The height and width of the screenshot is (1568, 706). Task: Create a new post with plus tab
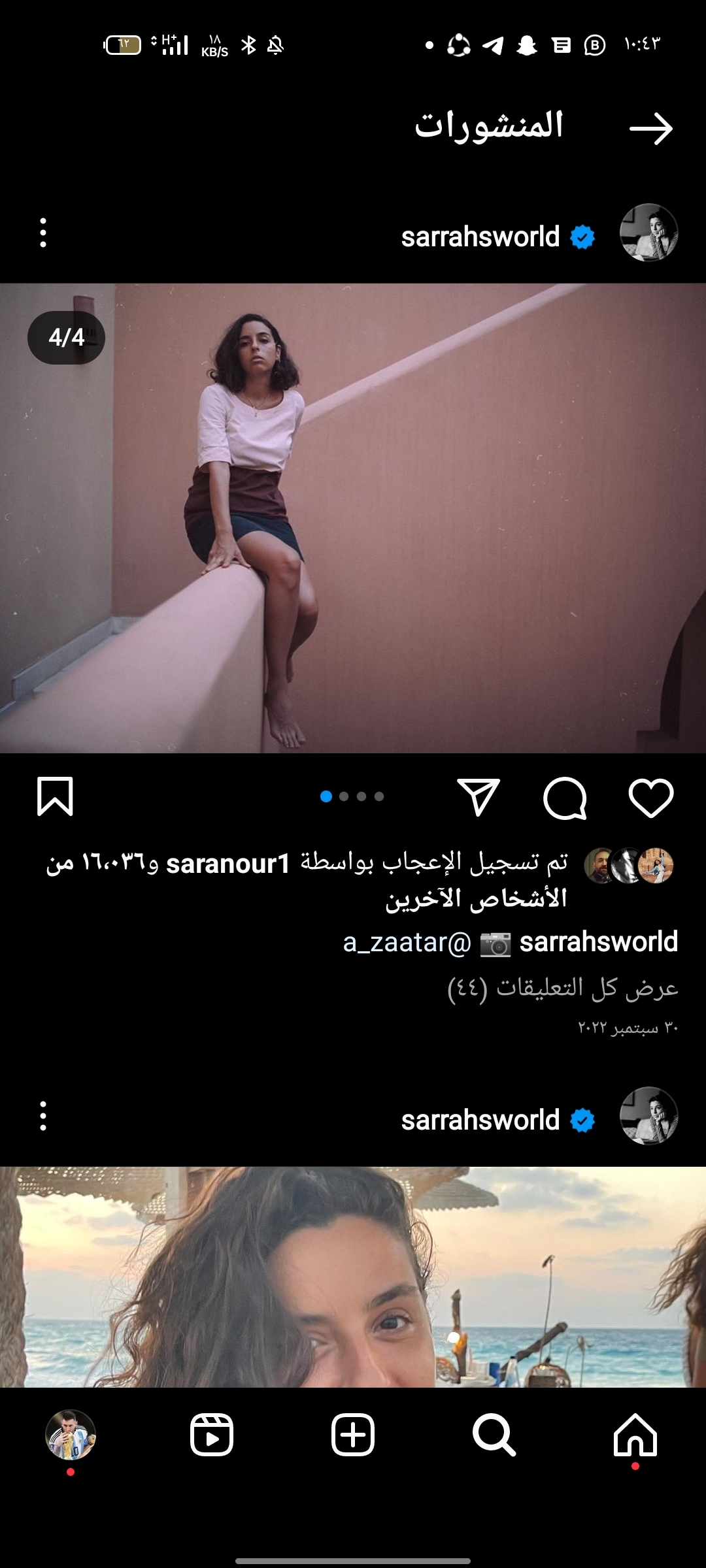[x=353, y=1435]
